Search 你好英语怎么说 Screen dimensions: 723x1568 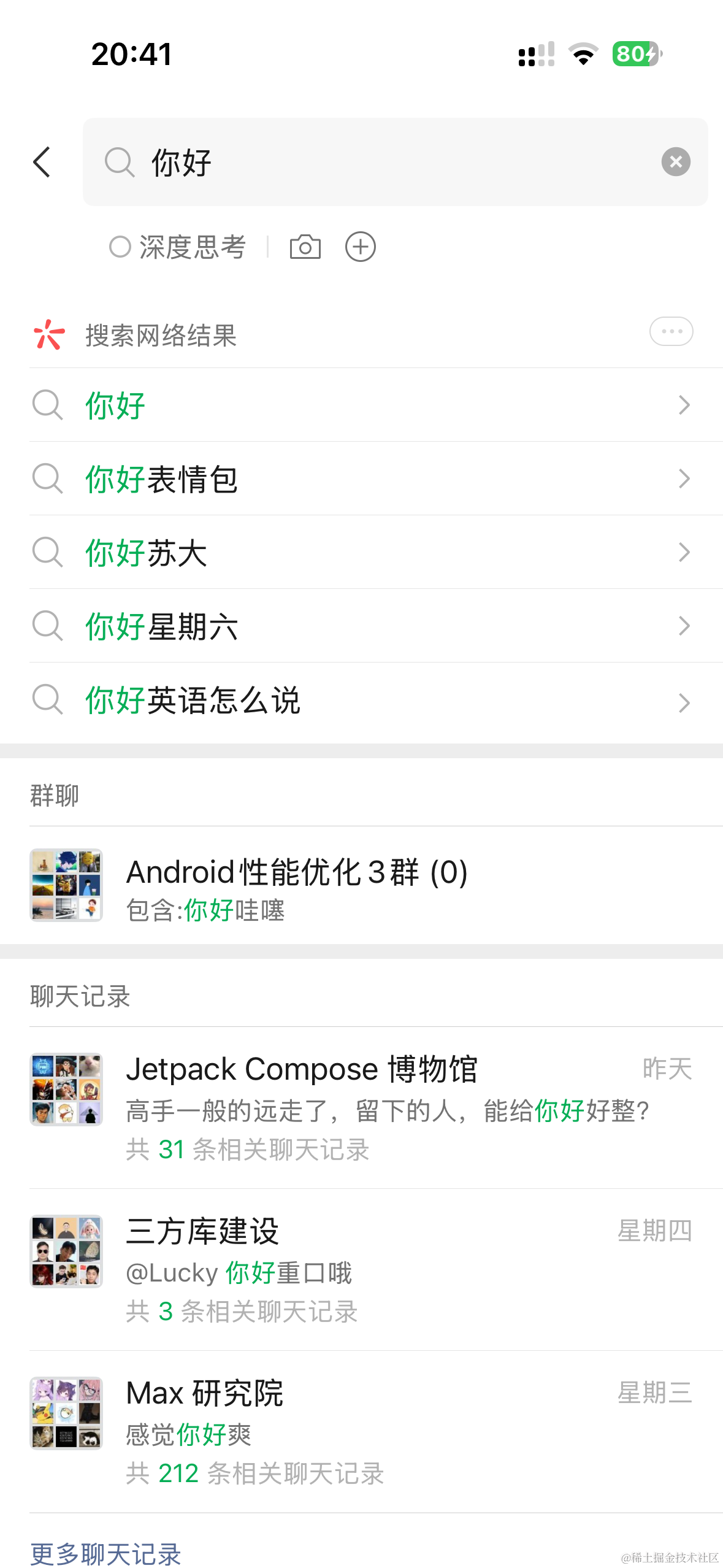tap(362, 701)
